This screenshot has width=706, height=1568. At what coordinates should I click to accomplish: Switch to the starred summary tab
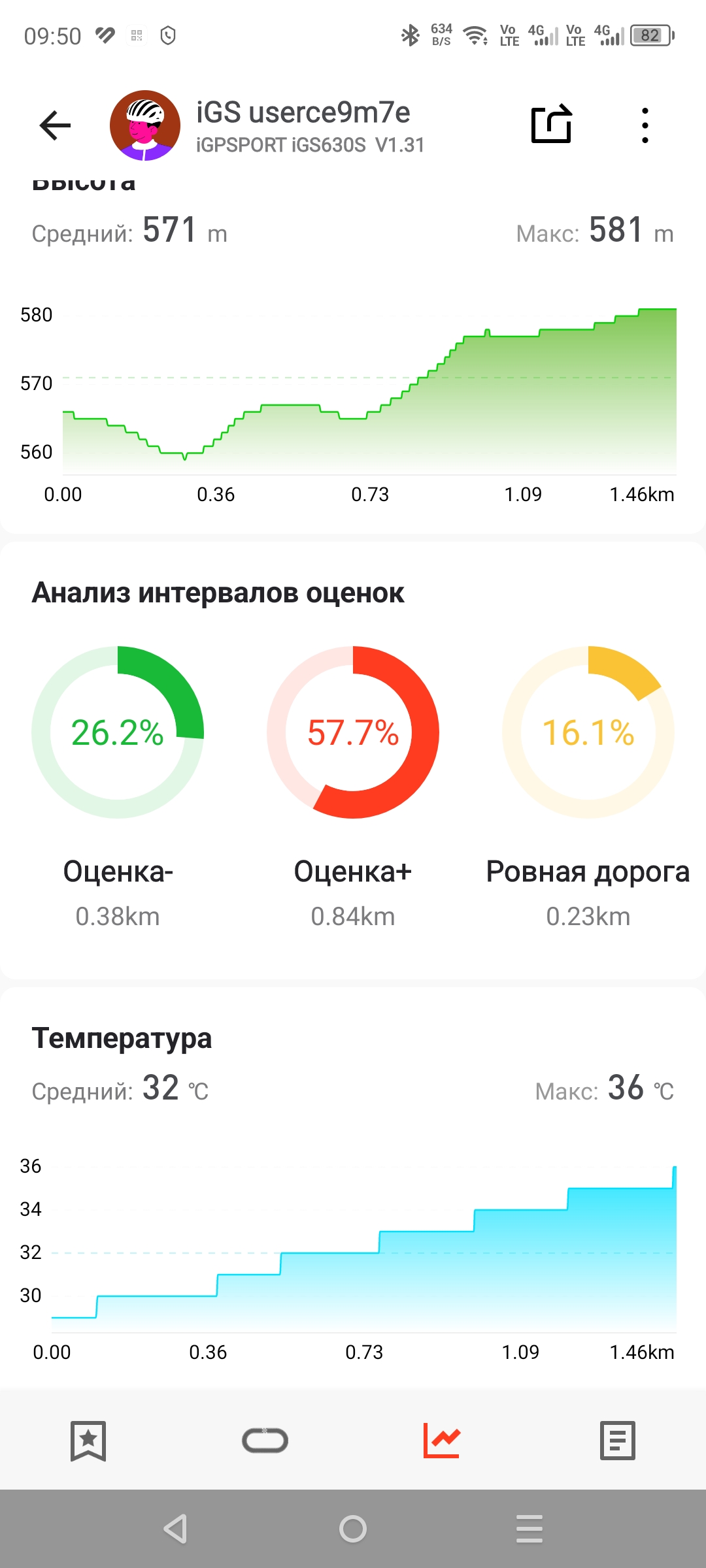coord(88,1440)
